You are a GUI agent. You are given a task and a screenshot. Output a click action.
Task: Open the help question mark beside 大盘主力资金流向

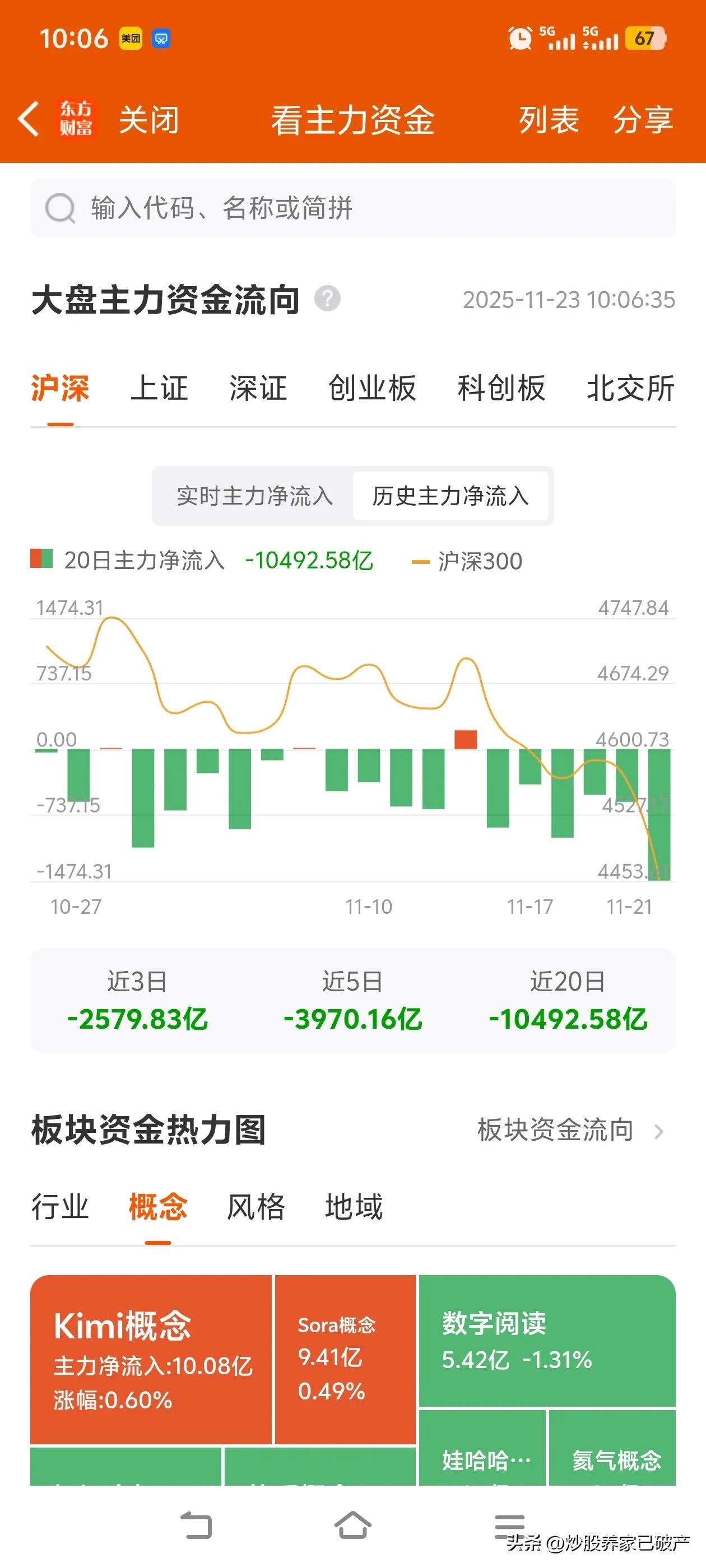pos(327,299)
